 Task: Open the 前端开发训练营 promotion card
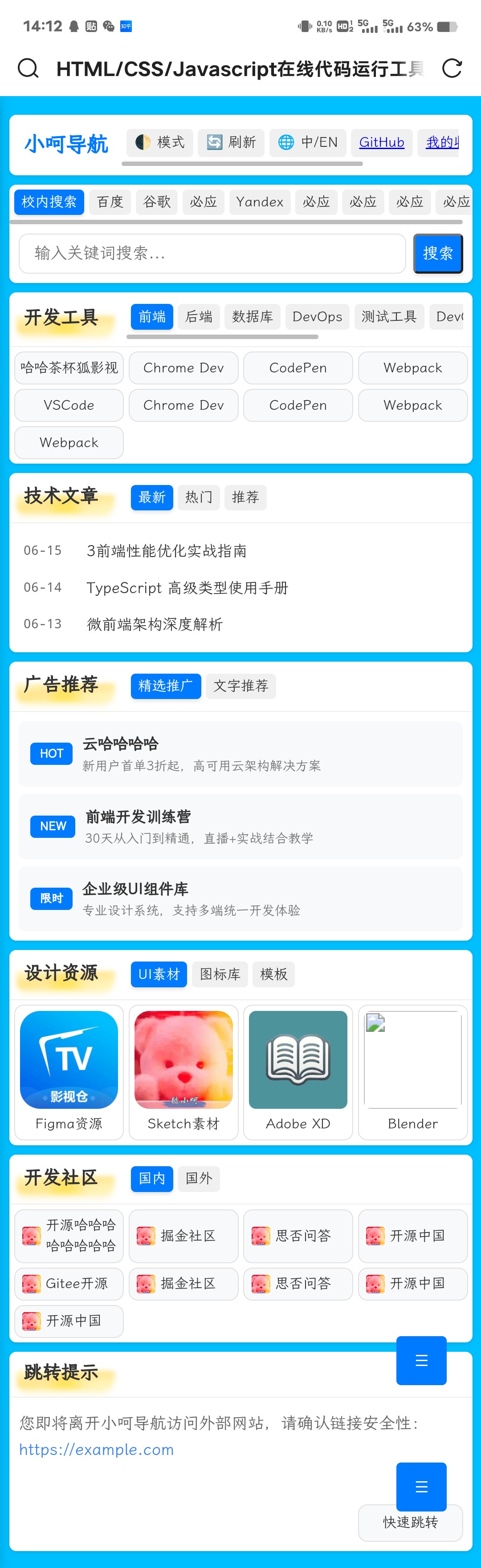(241, 826)
